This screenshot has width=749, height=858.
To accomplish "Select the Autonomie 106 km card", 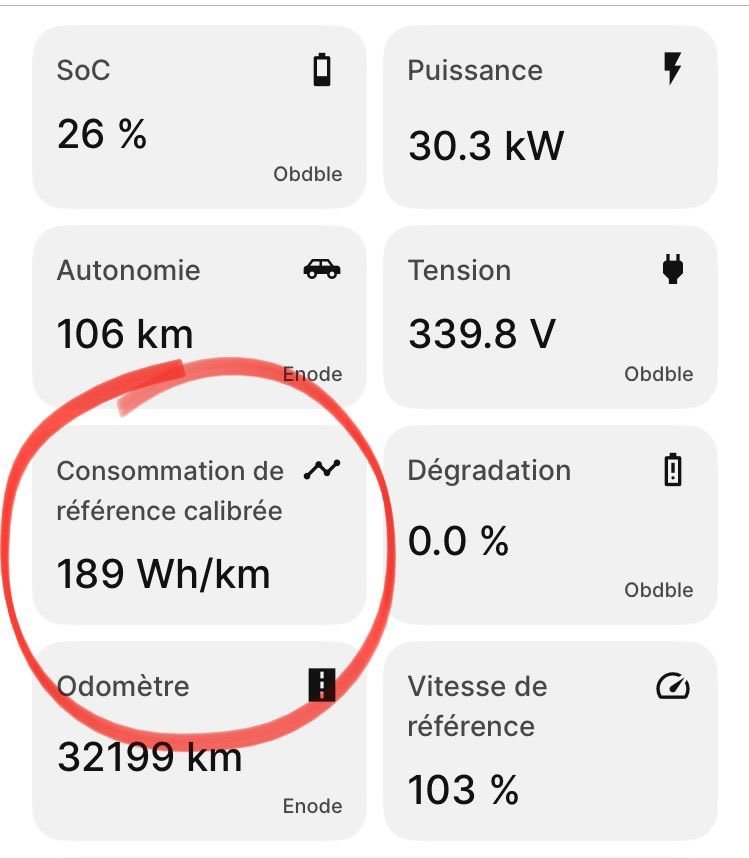I will tap(199, 316).
